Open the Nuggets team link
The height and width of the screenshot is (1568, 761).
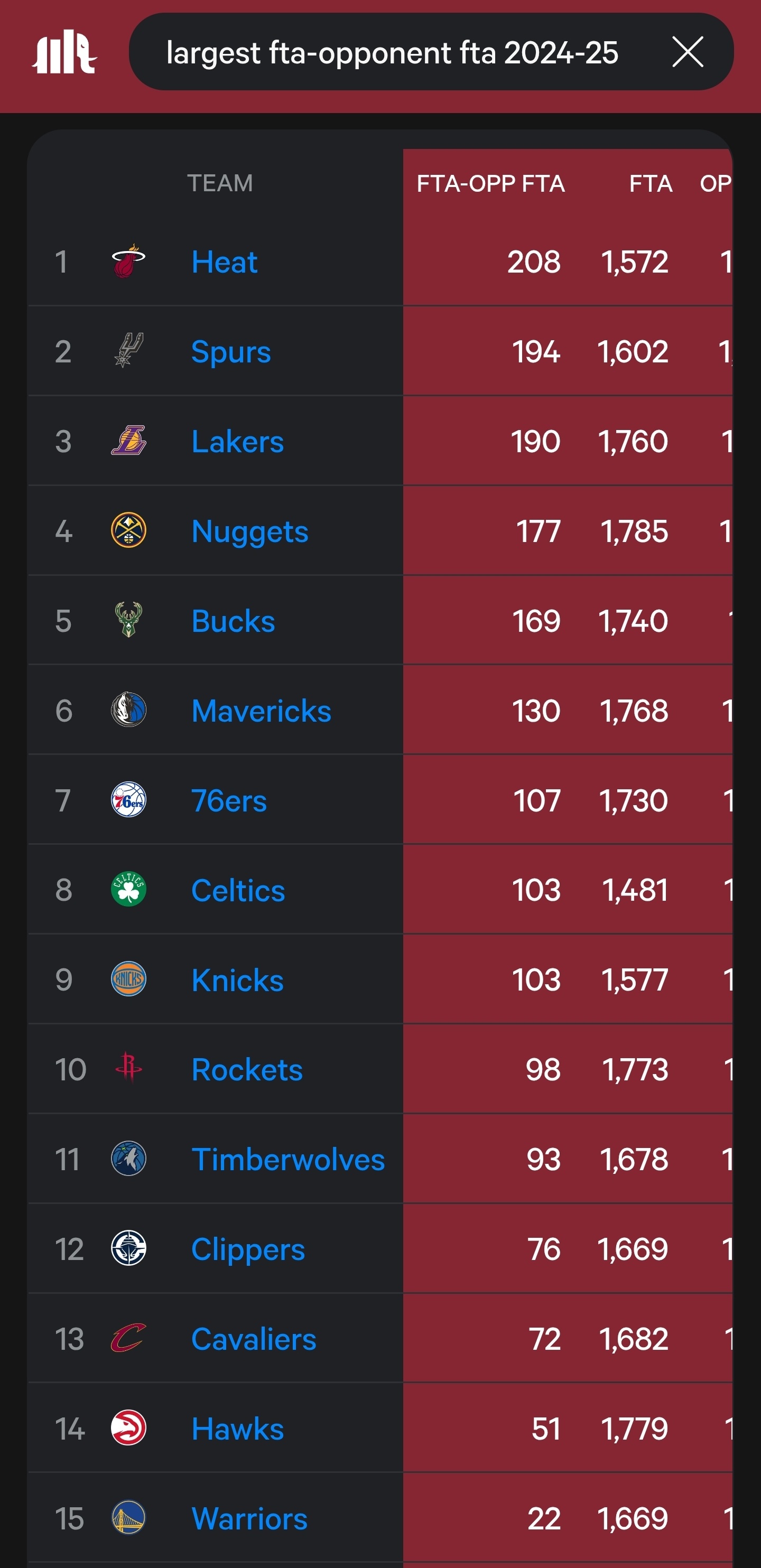(x=249, y=531)
